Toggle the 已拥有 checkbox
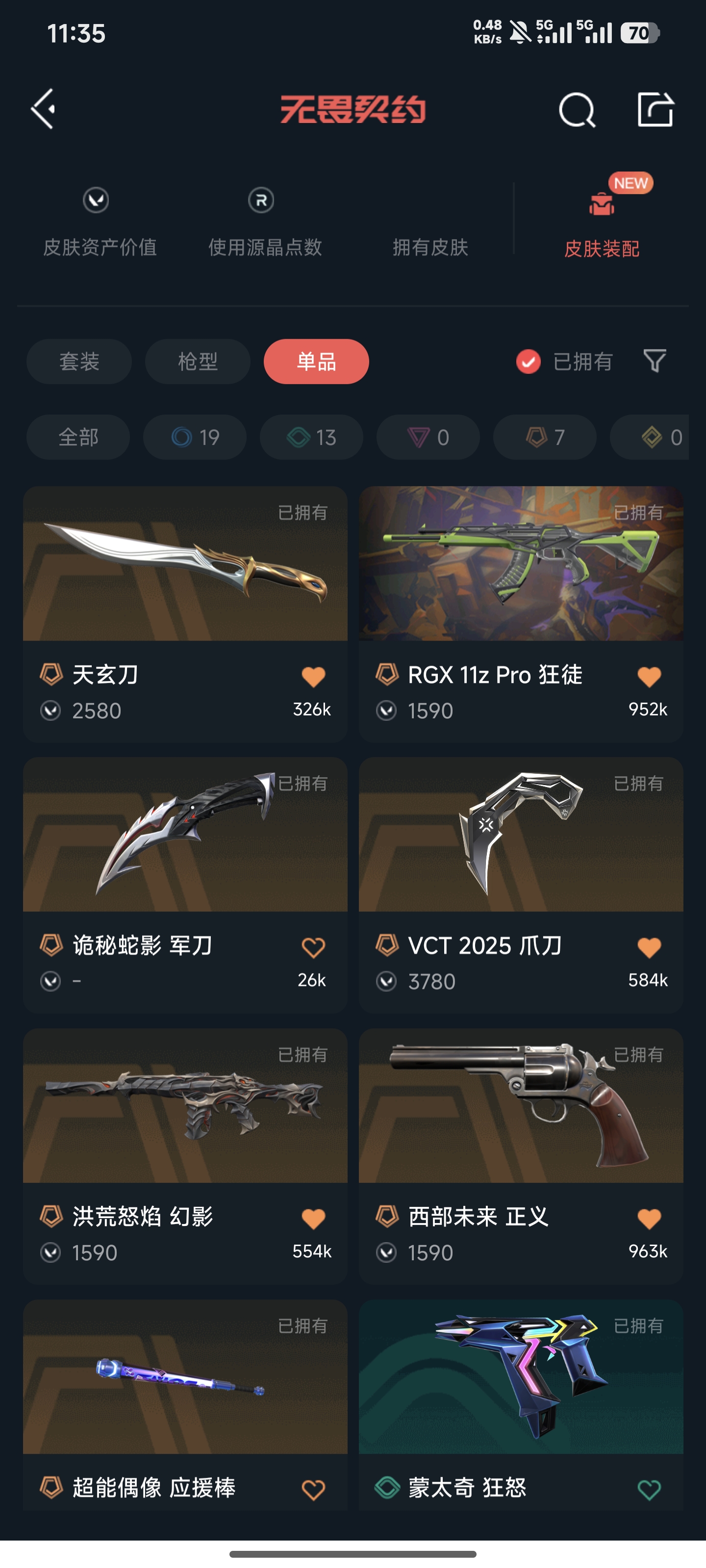The width and height of the screenshot is (706, 1568). pos(528,362)
